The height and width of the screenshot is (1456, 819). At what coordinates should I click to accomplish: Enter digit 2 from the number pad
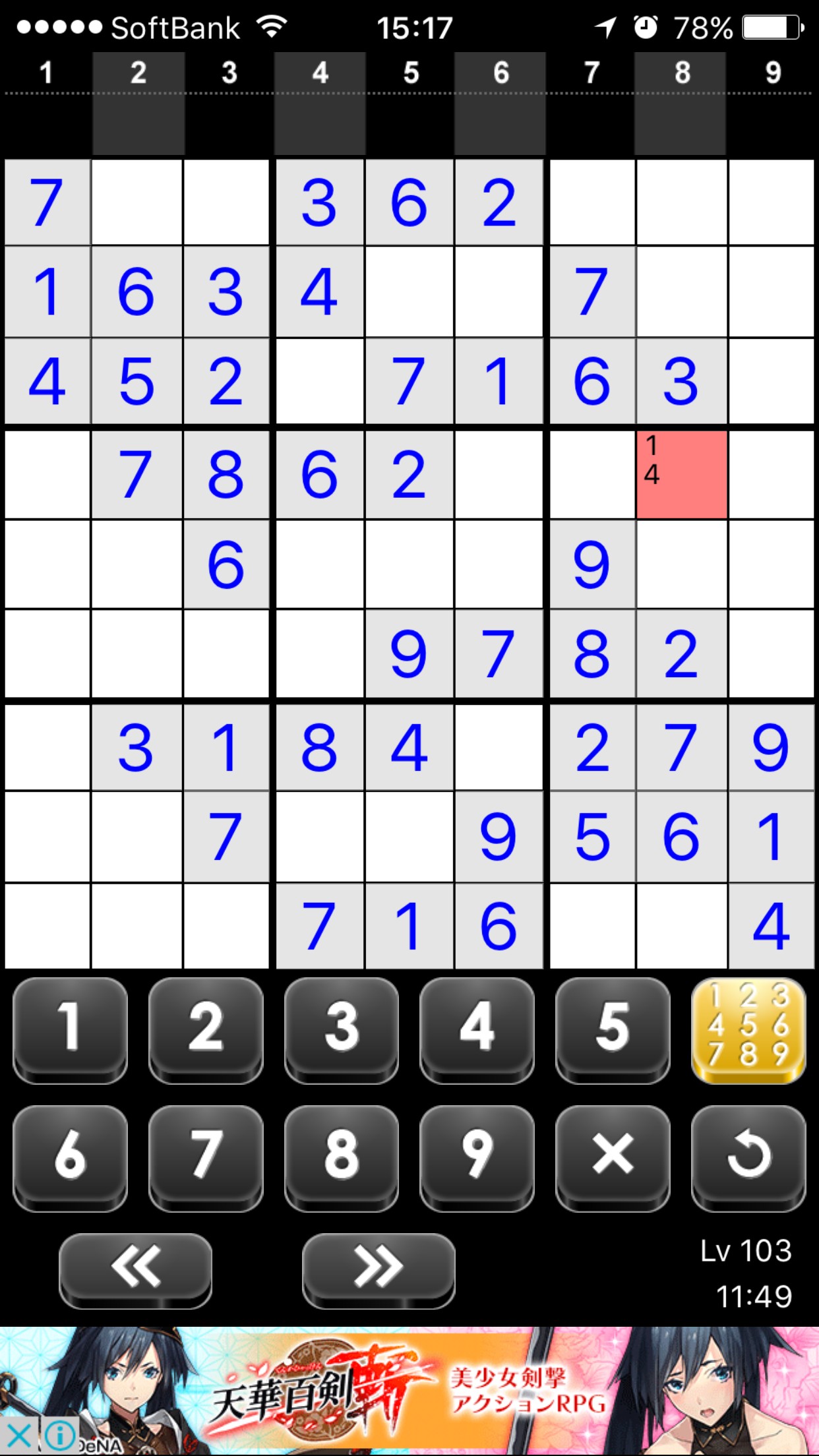tap(206, 1030)
